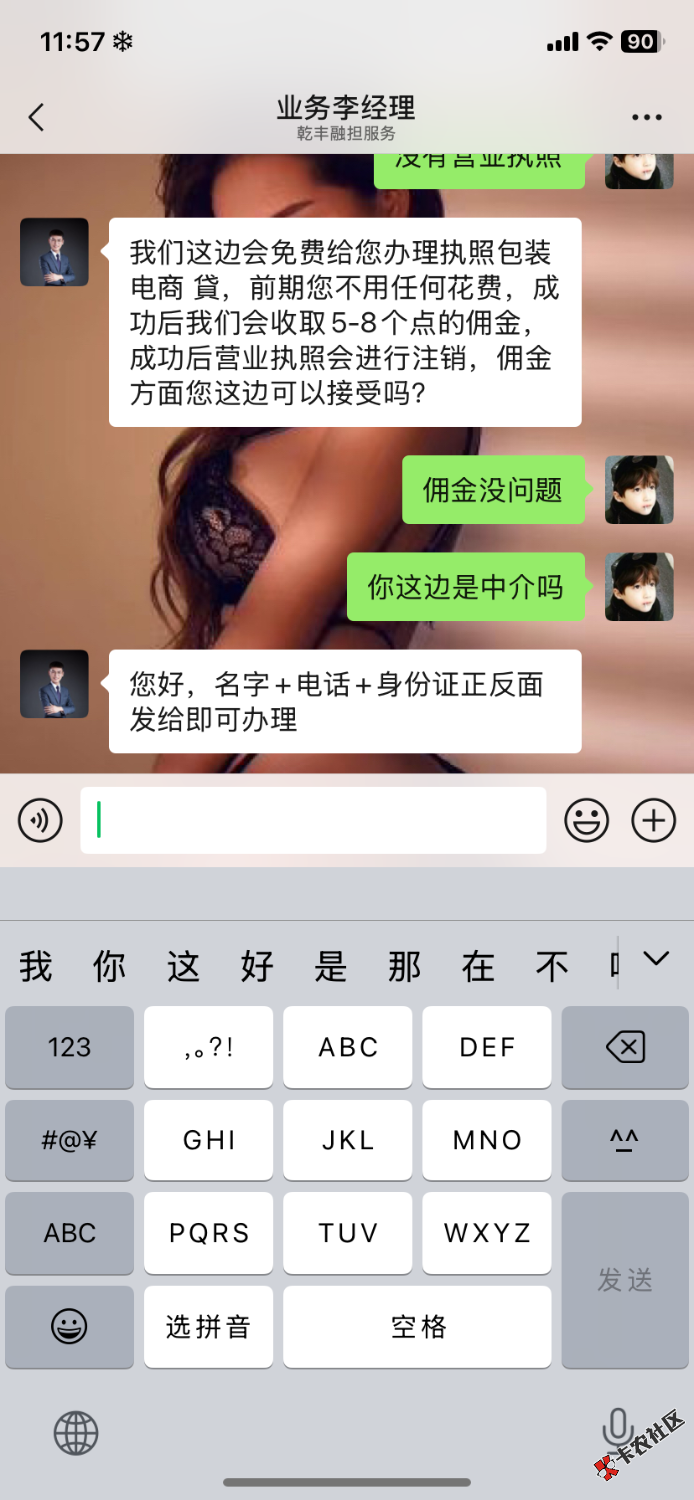Open the emoji sticker panel
The width and height of the screenshot is (694, 1500).
[587, 821]
